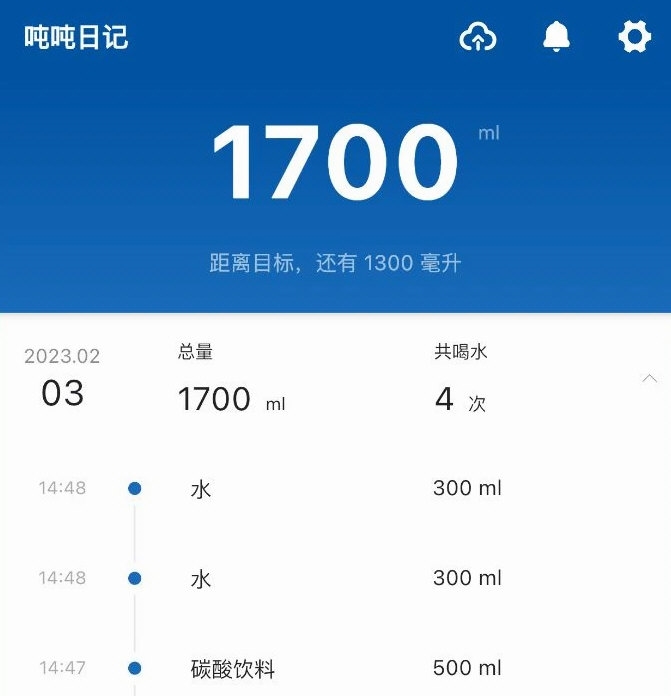
Task: Open the reminder notifications bell
Action: point(556,37)
